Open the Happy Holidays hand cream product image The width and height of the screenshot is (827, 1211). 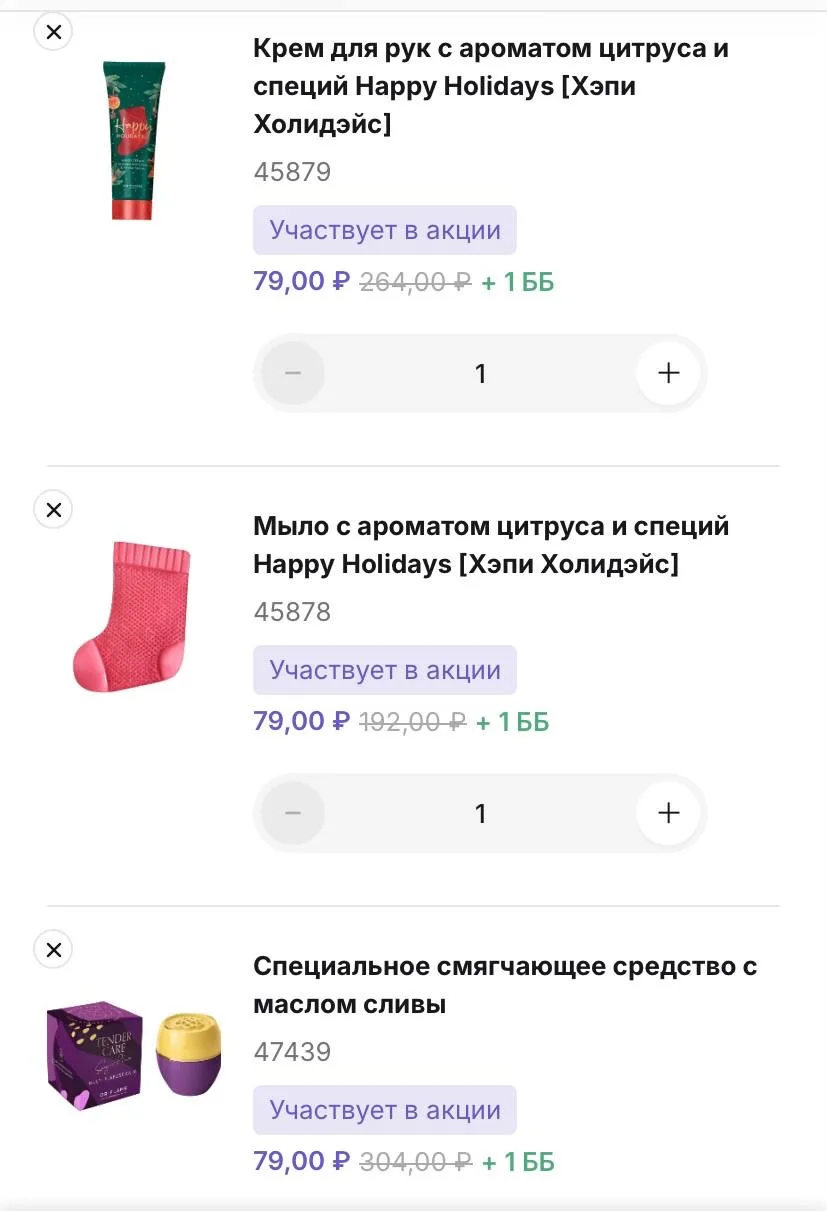coord(132,140)
